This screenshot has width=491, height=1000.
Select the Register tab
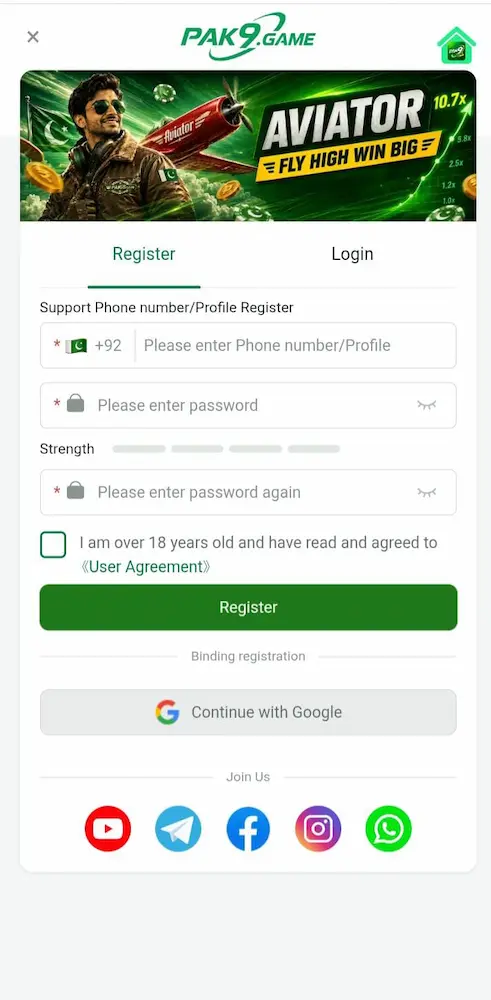point(144,254)
